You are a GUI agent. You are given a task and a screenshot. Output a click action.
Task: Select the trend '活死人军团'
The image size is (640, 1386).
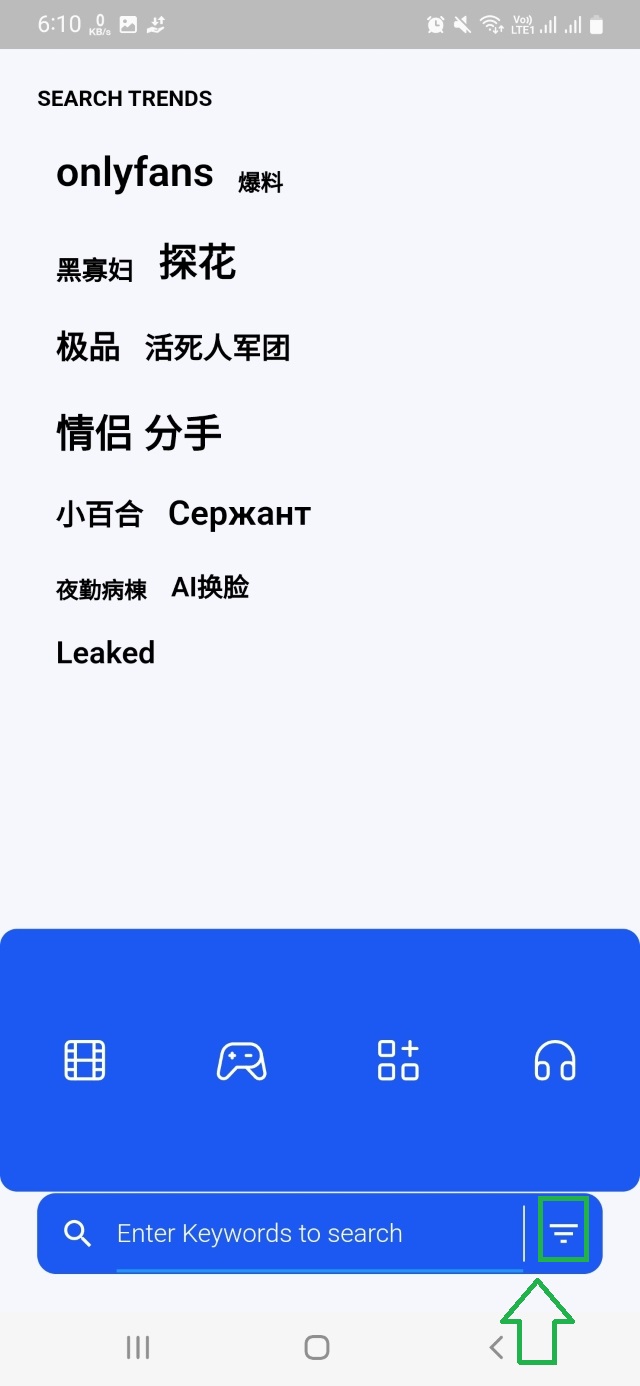click(217, 348)
